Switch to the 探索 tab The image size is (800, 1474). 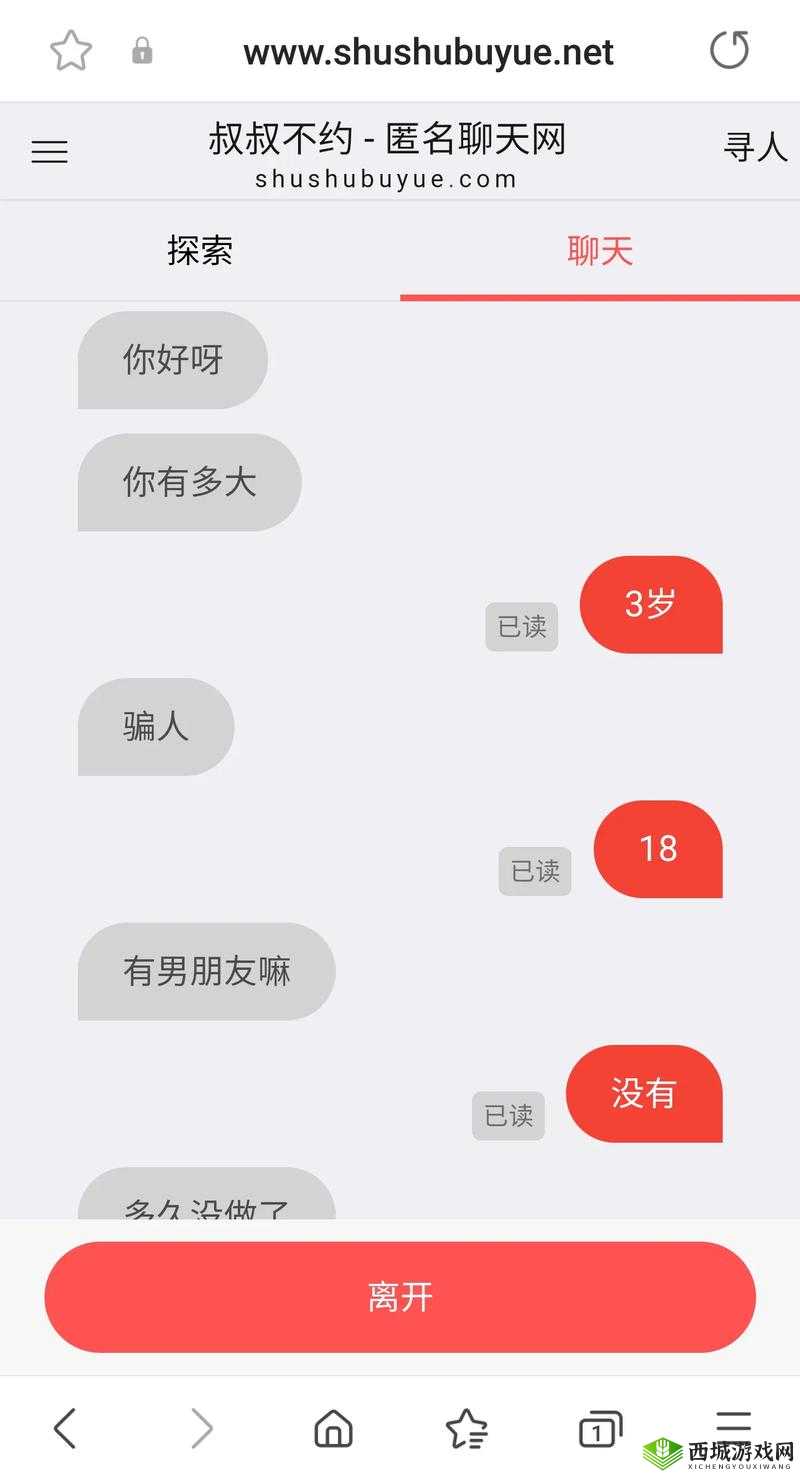[199, 252]
